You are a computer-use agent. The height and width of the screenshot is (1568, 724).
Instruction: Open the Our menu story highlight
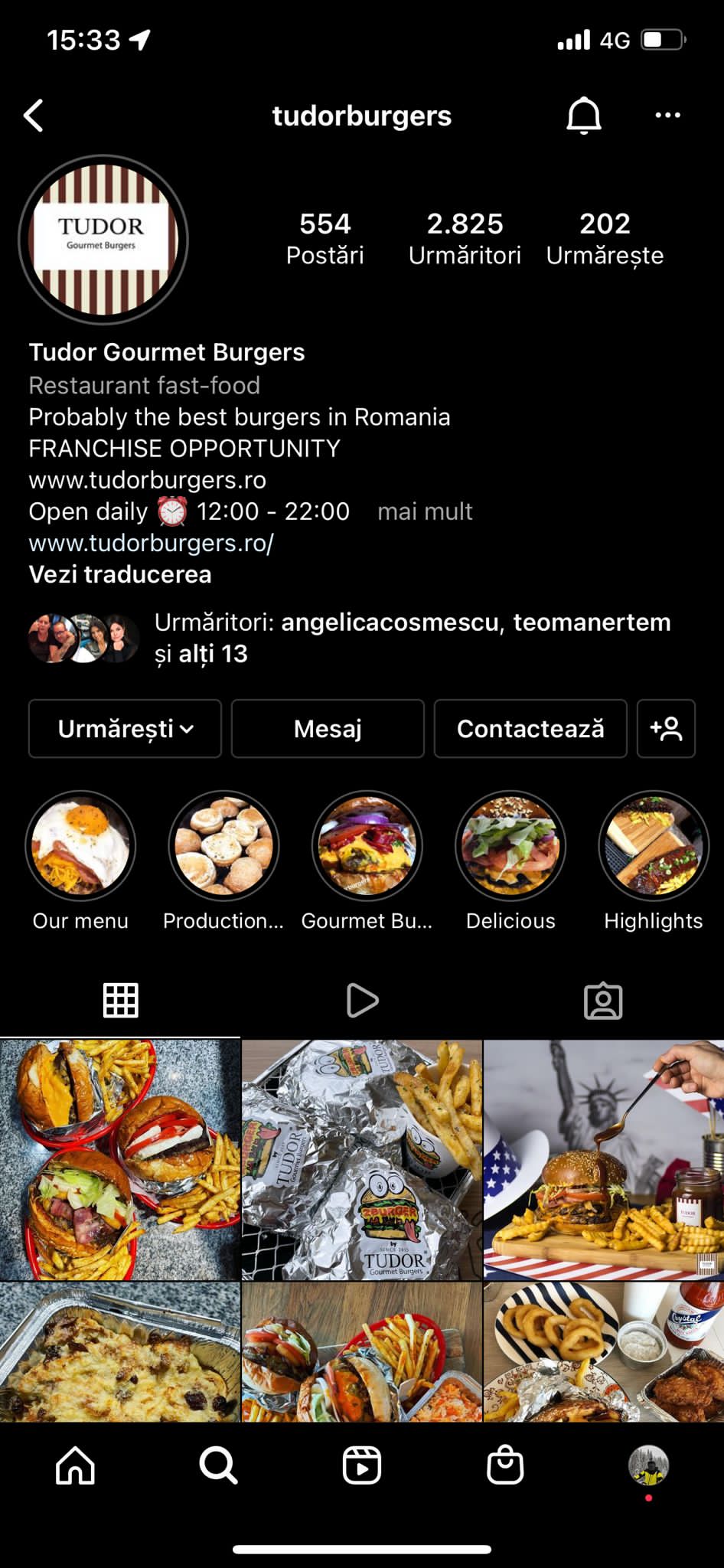click(80, 846)
